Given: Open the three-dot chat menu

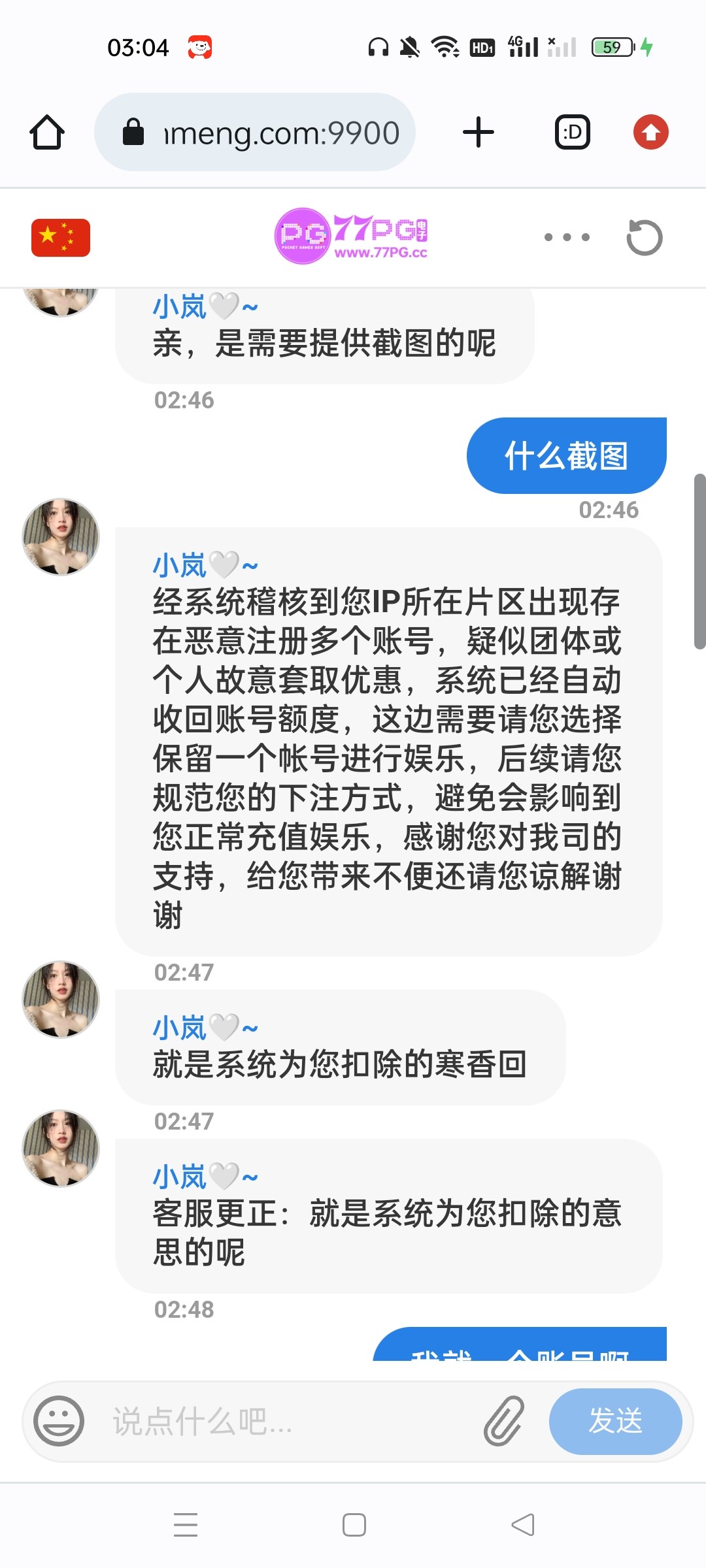Looking at the screenshot, I should pos(567,237).
